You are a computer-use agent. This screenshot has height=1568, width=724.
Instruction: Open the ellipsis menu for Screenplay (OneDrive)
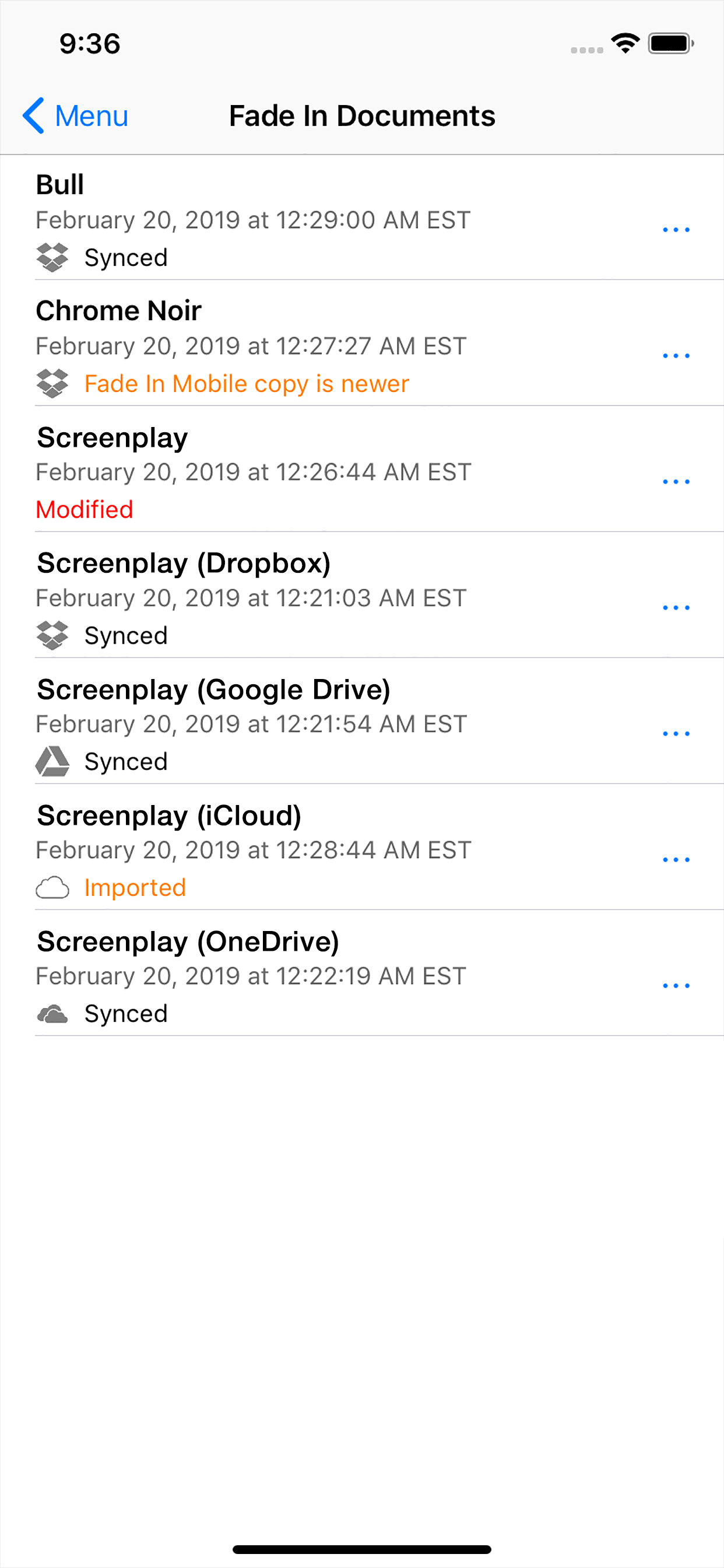[677, 984]
